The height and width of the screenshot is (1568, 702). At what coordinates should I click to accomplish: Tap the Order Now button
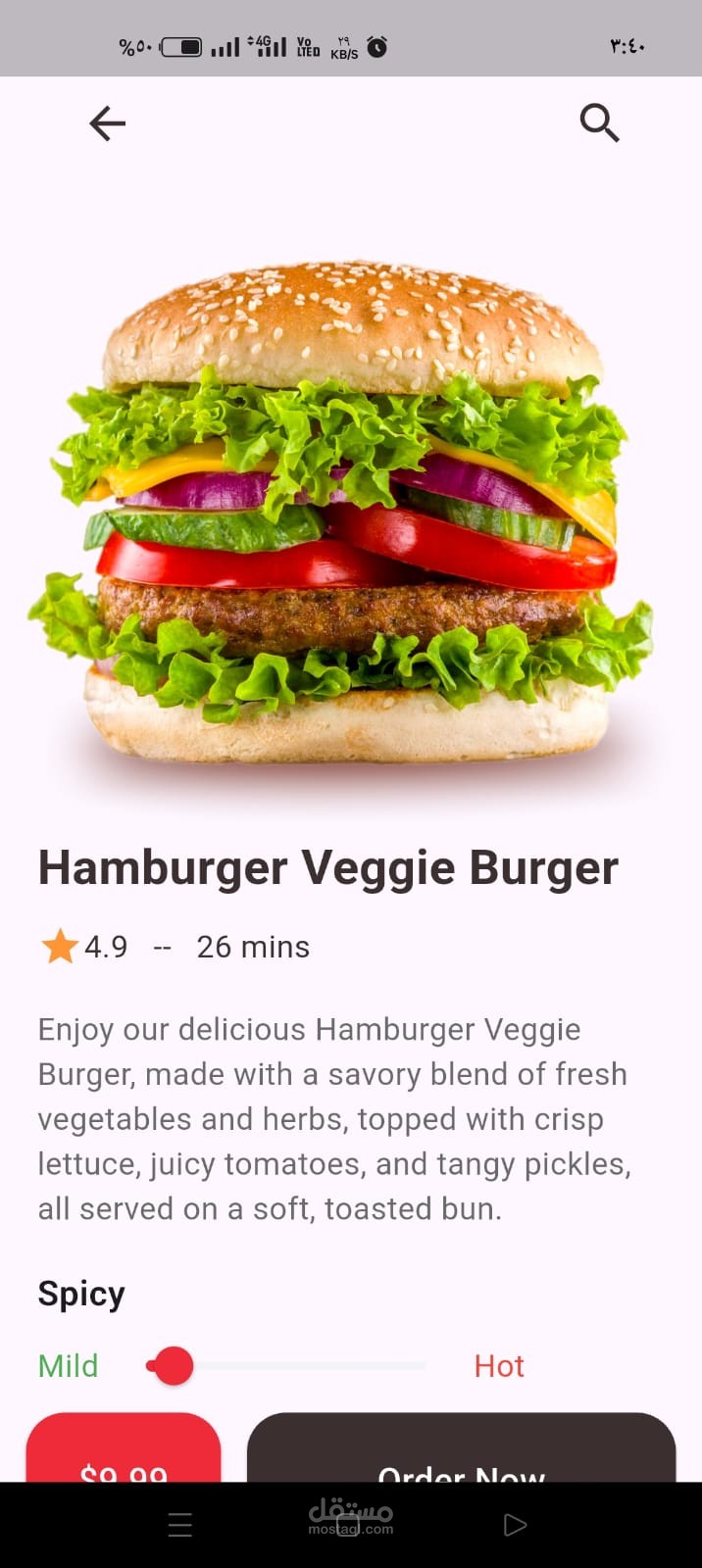(x=461, y=1452)
